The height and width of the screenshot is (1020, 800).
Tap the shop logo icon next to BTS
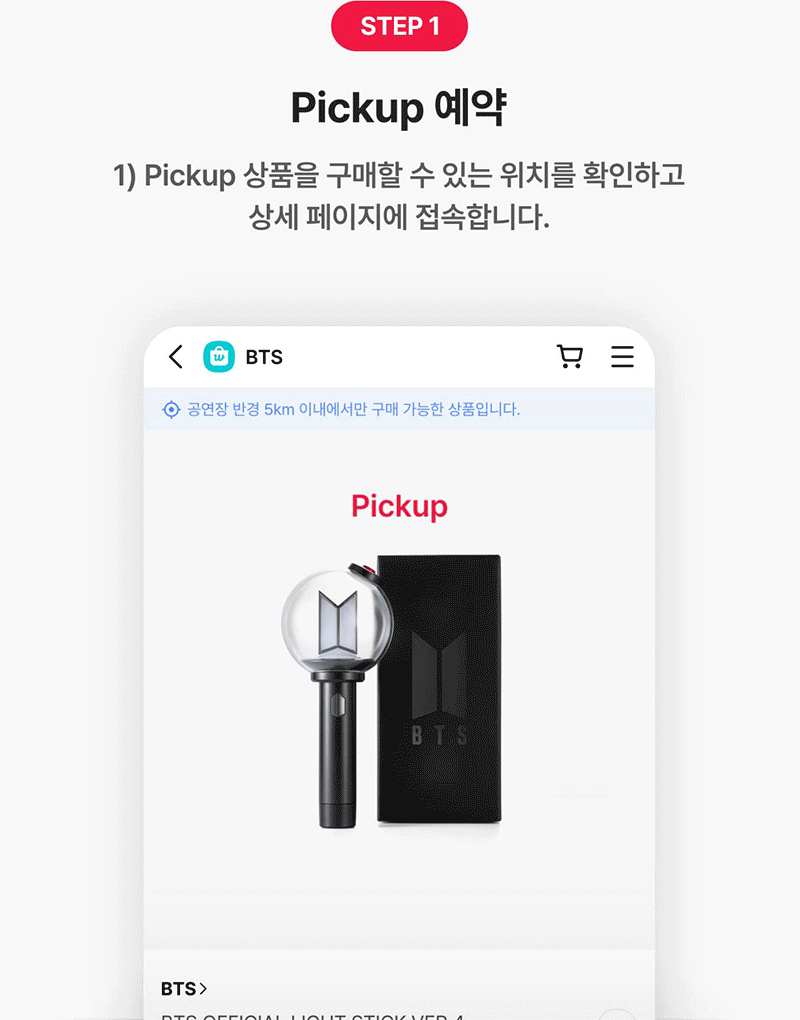(x=219, y=357)
